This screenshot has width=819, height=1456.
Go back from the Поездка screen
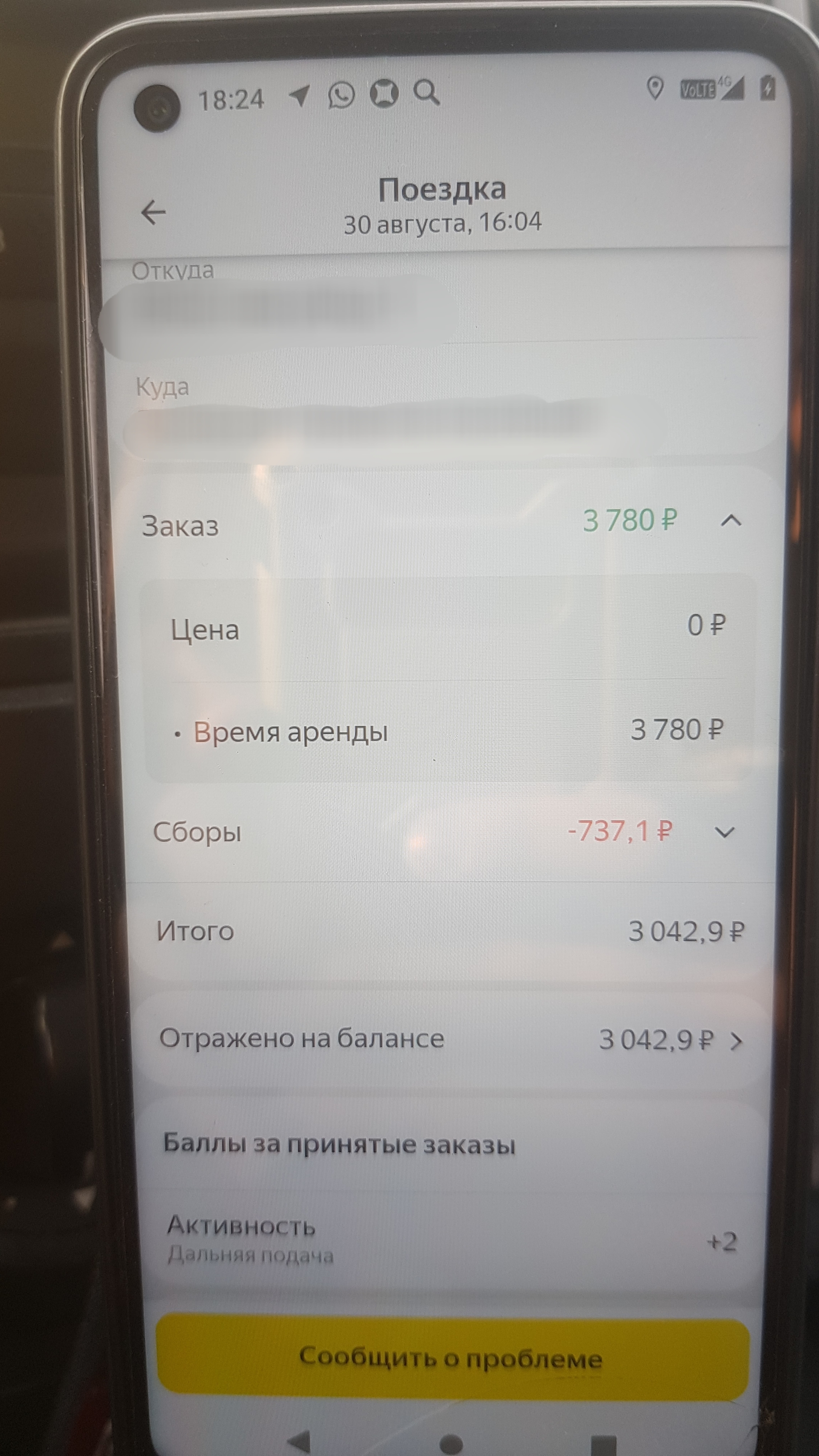(x=153, y=213)
